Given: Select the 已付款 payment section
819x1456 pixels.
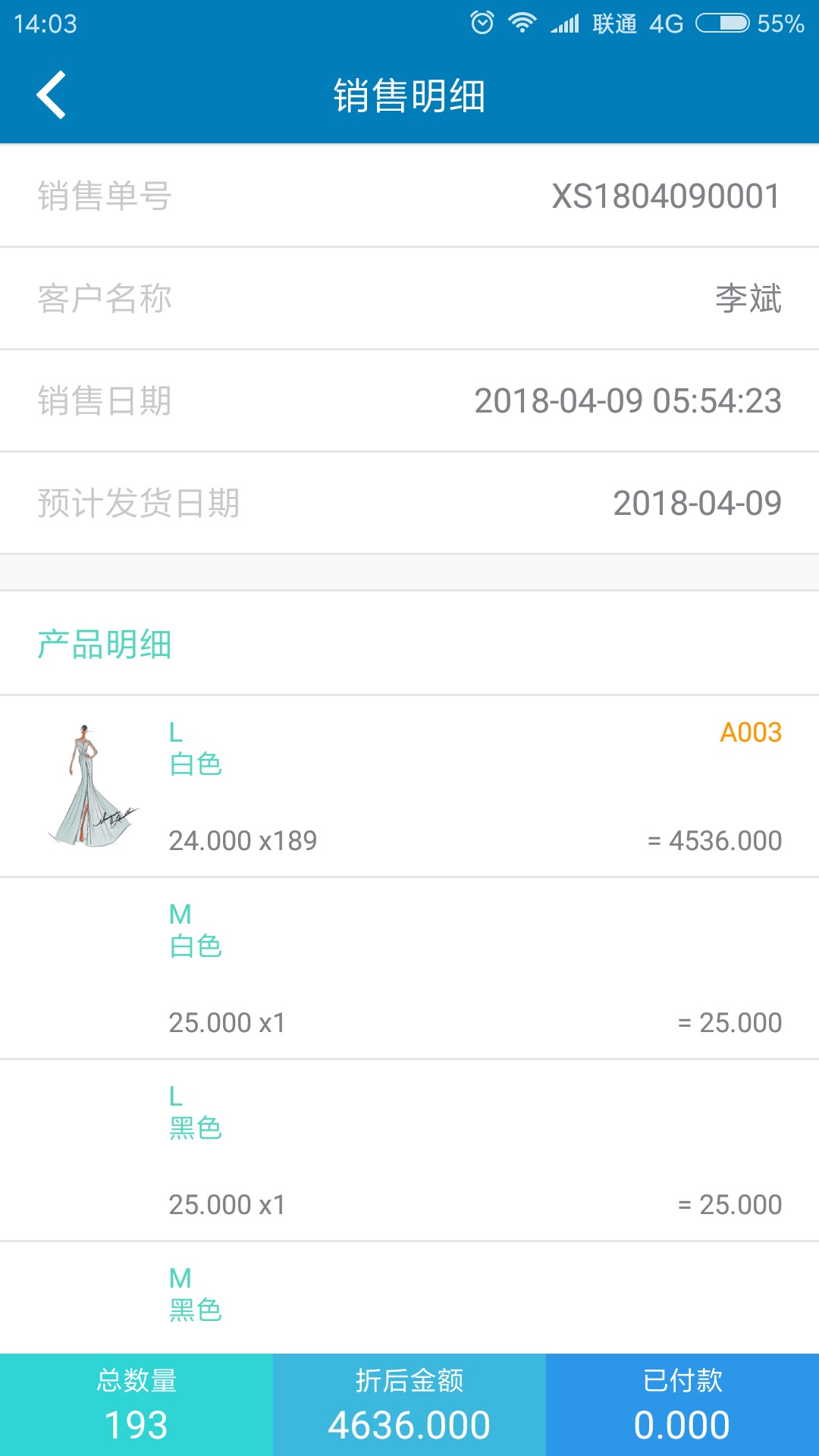Looking at the screenshot, I should [682, 1404].
